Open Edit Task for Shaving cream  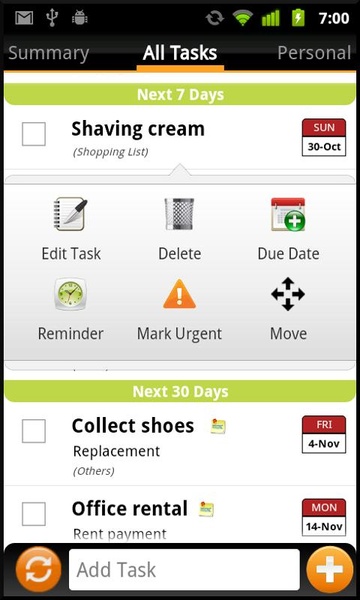[71, 229]
